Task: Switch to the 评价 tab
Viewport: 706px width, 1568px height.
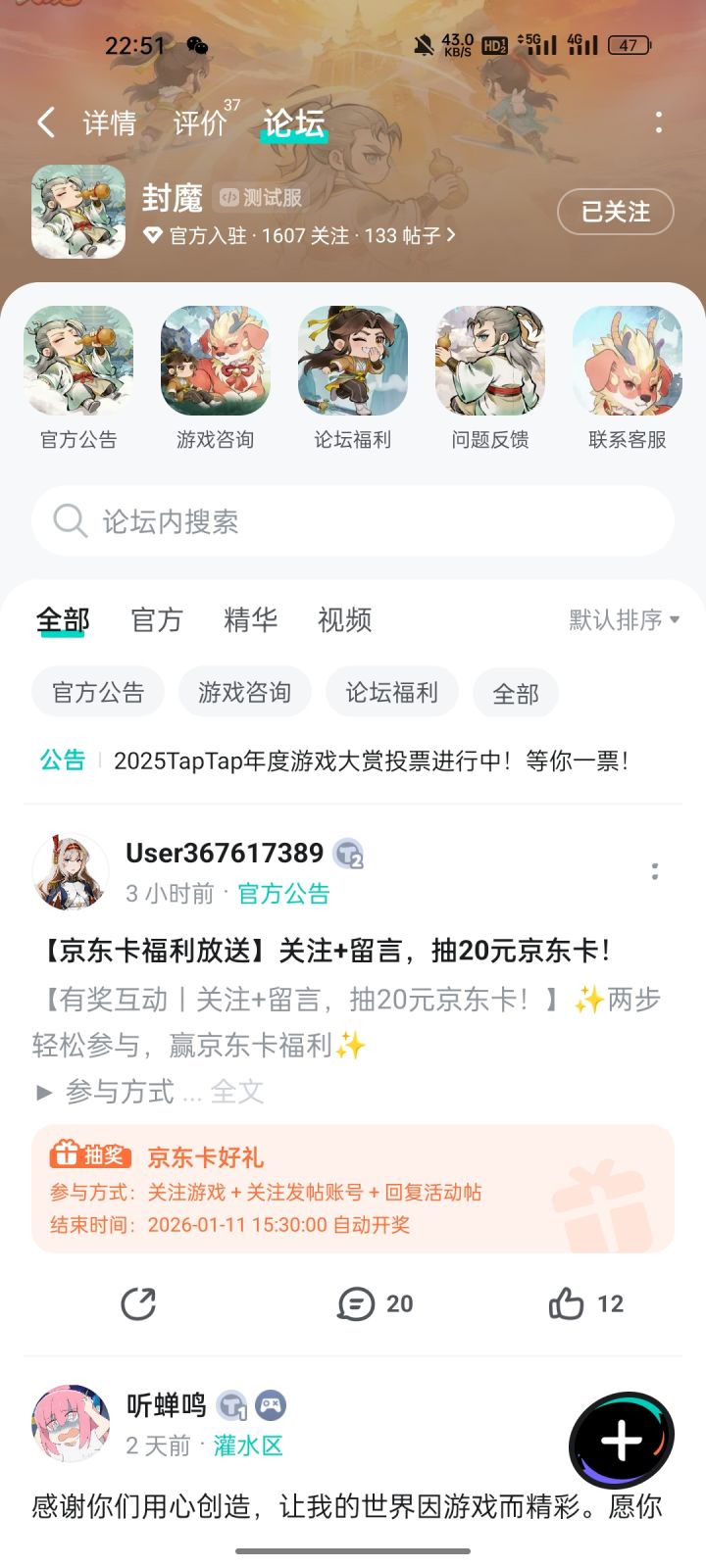Action: (200, 124)
